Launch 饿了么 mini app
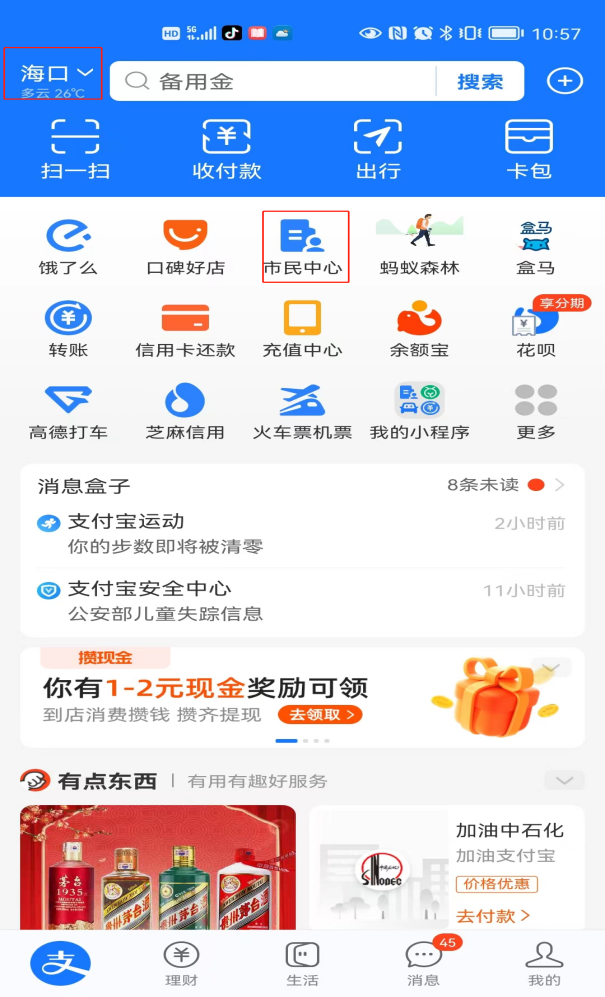605x997 pixels. point(68,247)
